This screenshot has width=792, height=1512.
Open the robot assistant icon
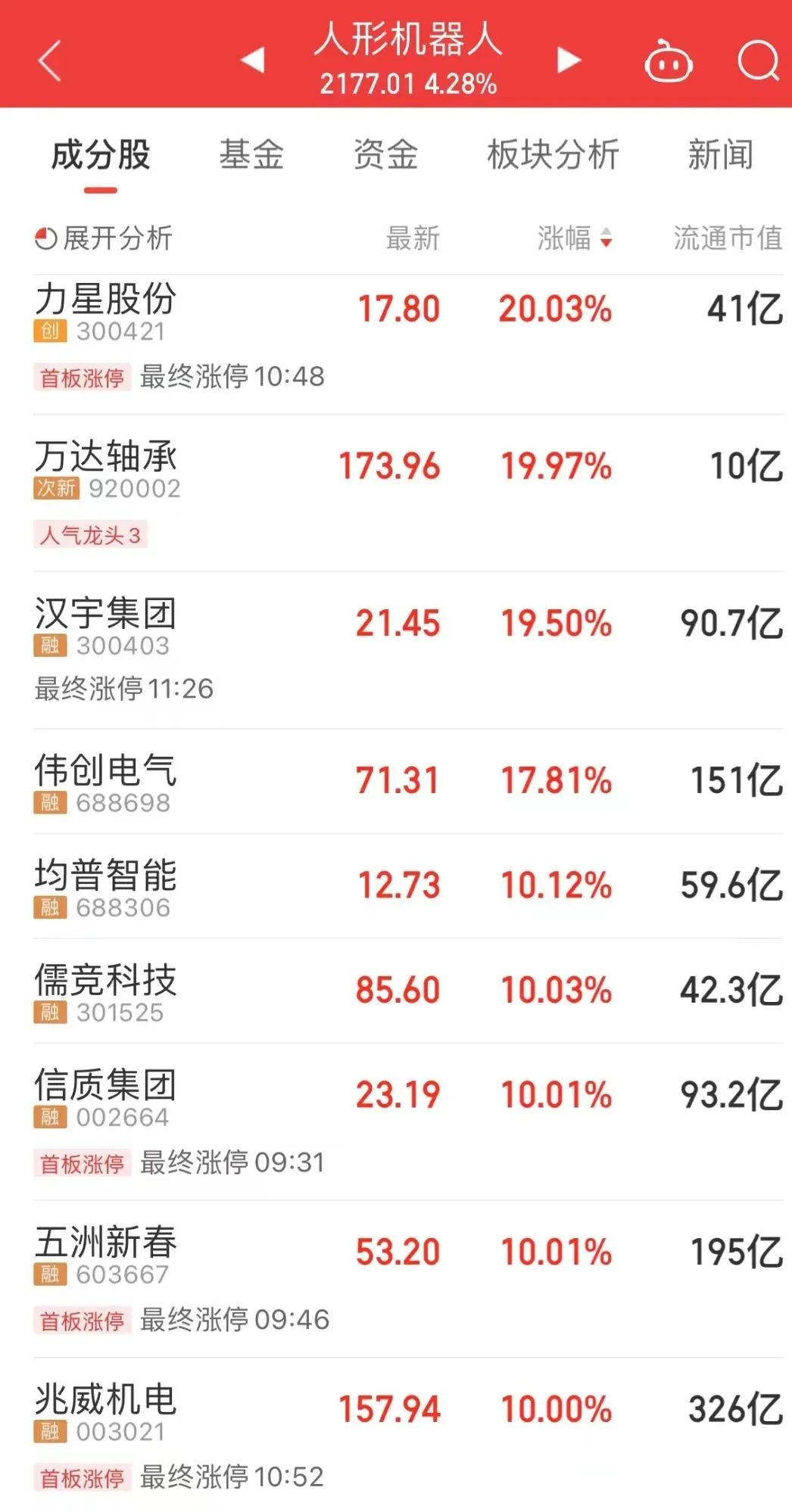pos(668,61)
